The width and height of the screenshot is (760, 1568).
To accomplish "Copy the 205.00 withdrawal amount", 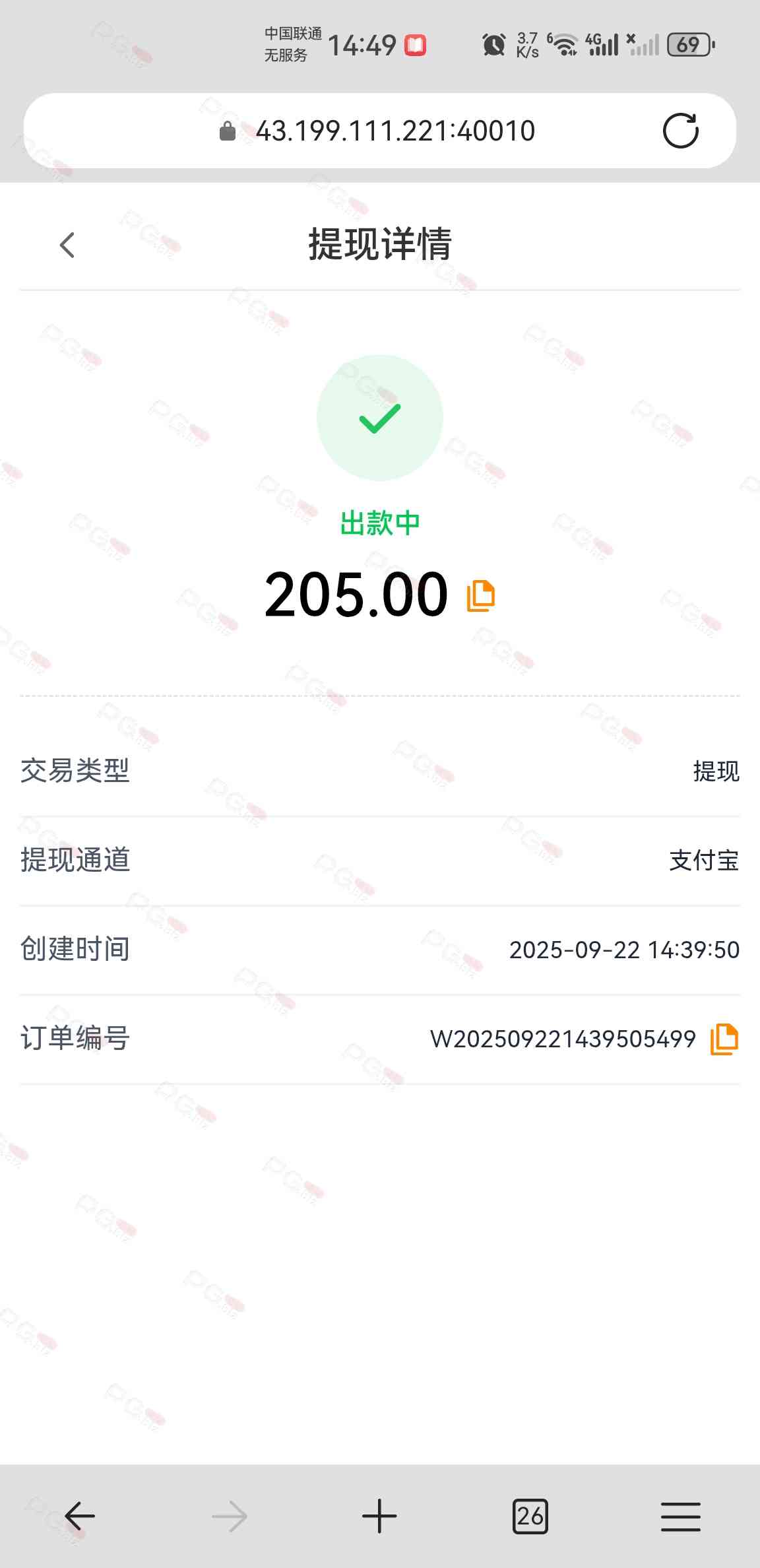I will point(481,596).
